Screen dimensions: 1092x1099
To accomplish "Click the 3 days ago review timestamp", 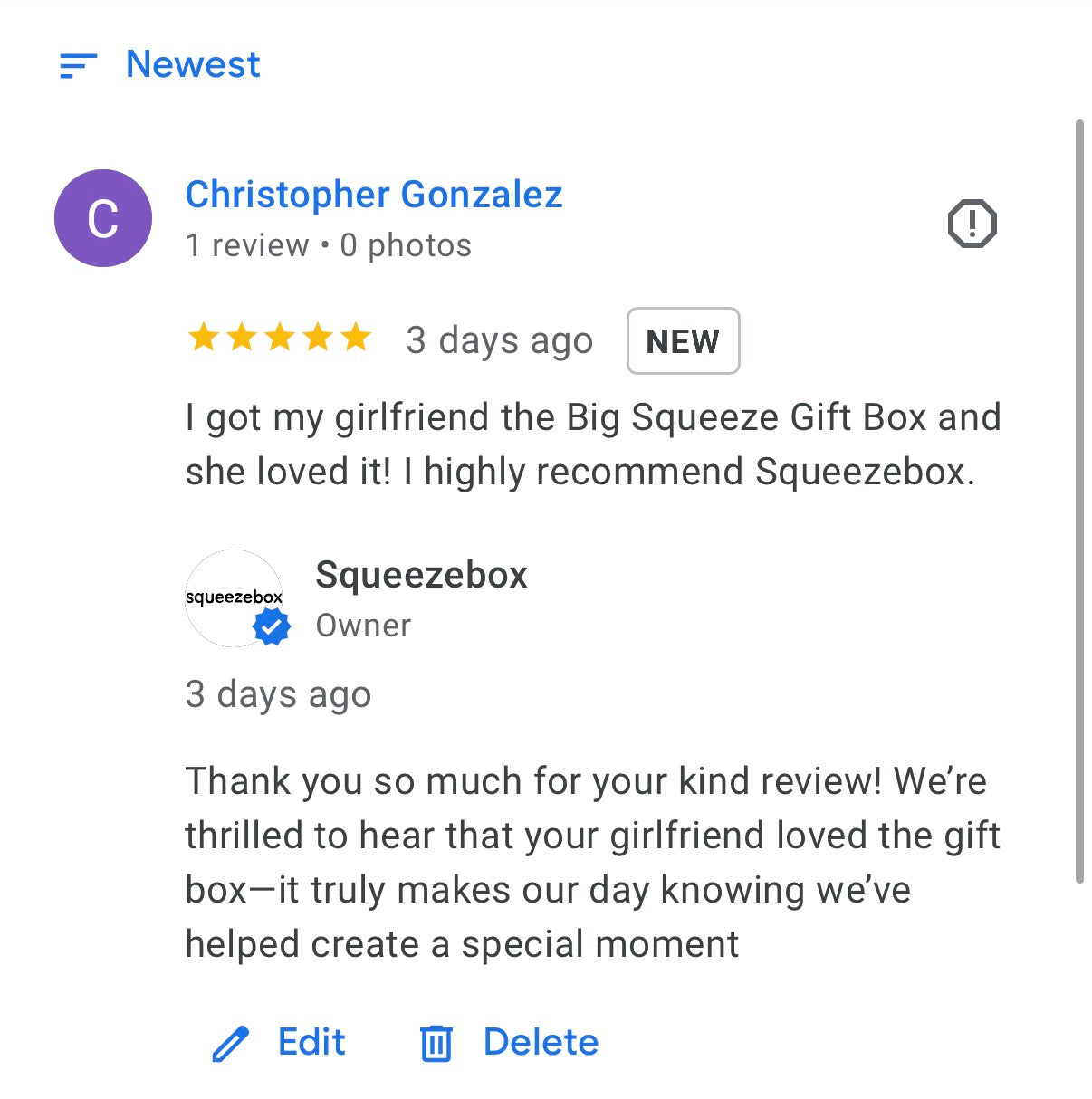I will point(499,340).
